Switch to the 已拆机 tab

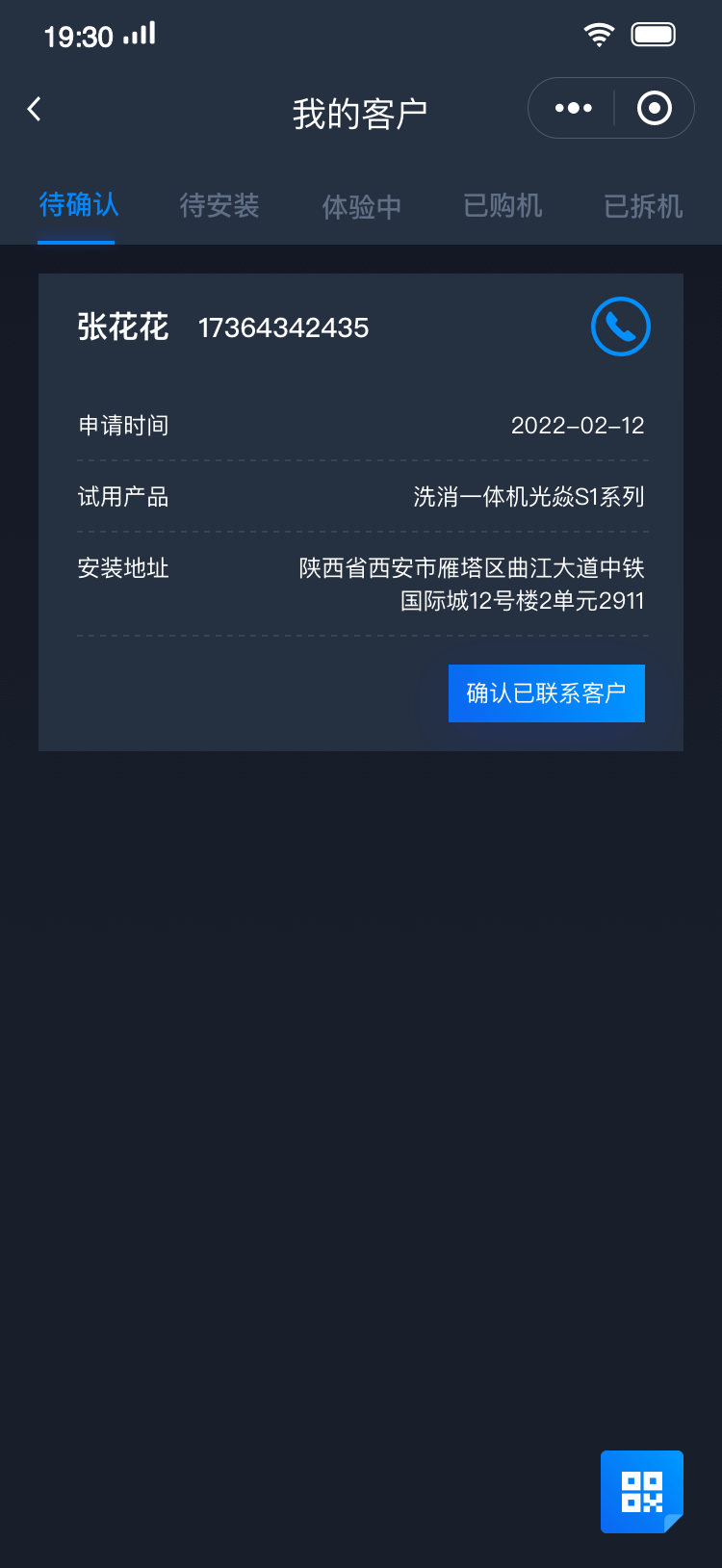(x=643, y=206)
